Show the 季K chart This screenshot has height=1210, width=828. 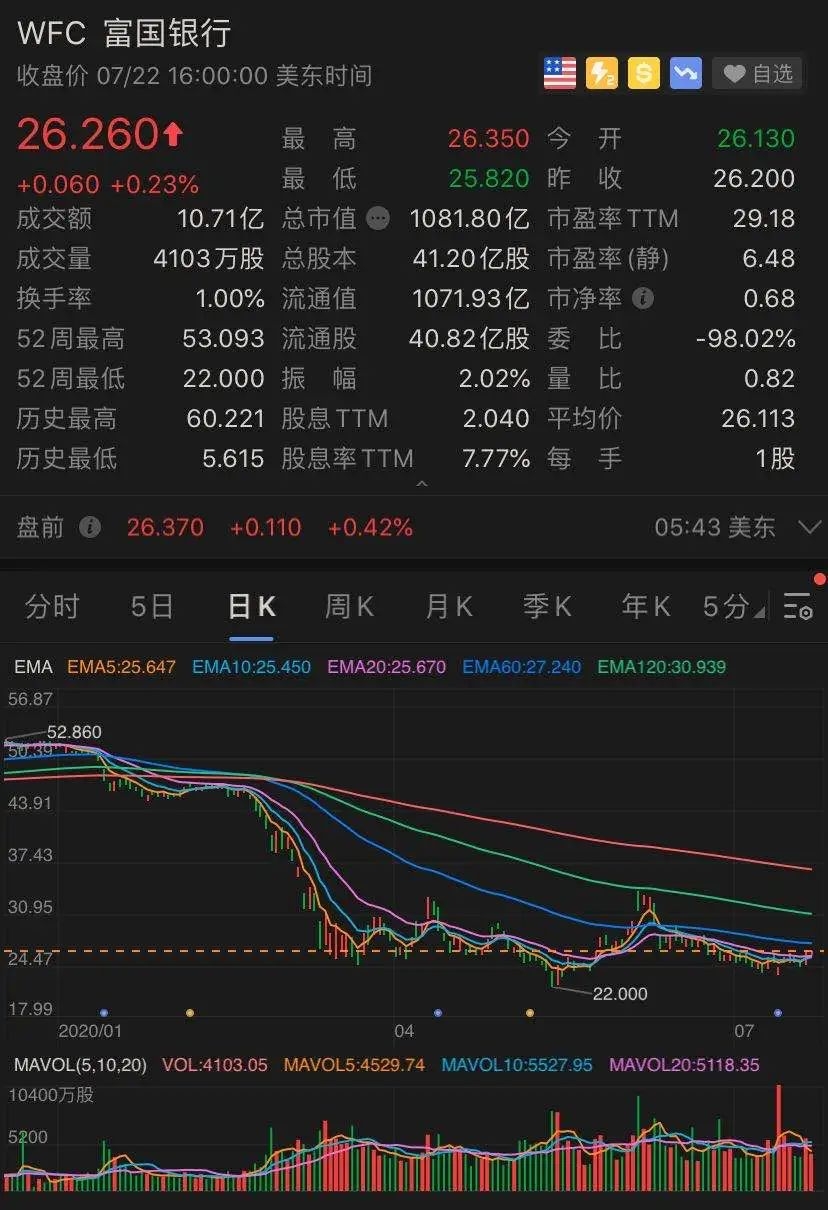547,606
